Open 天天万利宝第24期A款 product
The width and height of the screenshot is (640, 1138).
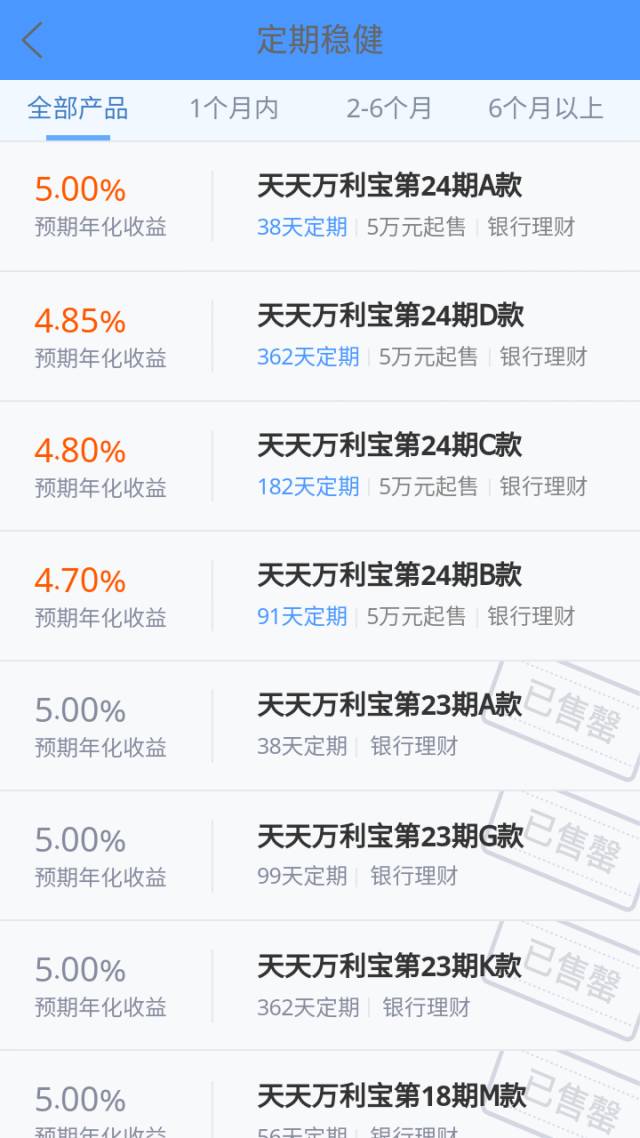tap(320, 206)
